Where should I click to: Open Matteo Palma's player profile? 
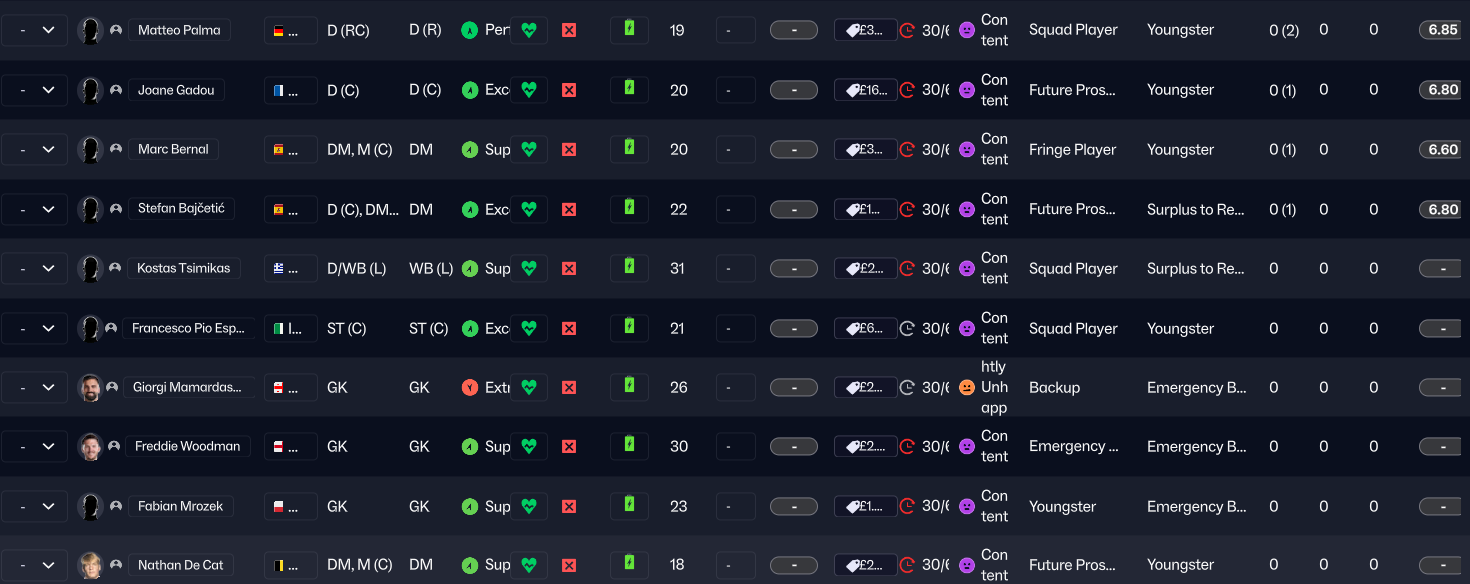pos(179,30)
